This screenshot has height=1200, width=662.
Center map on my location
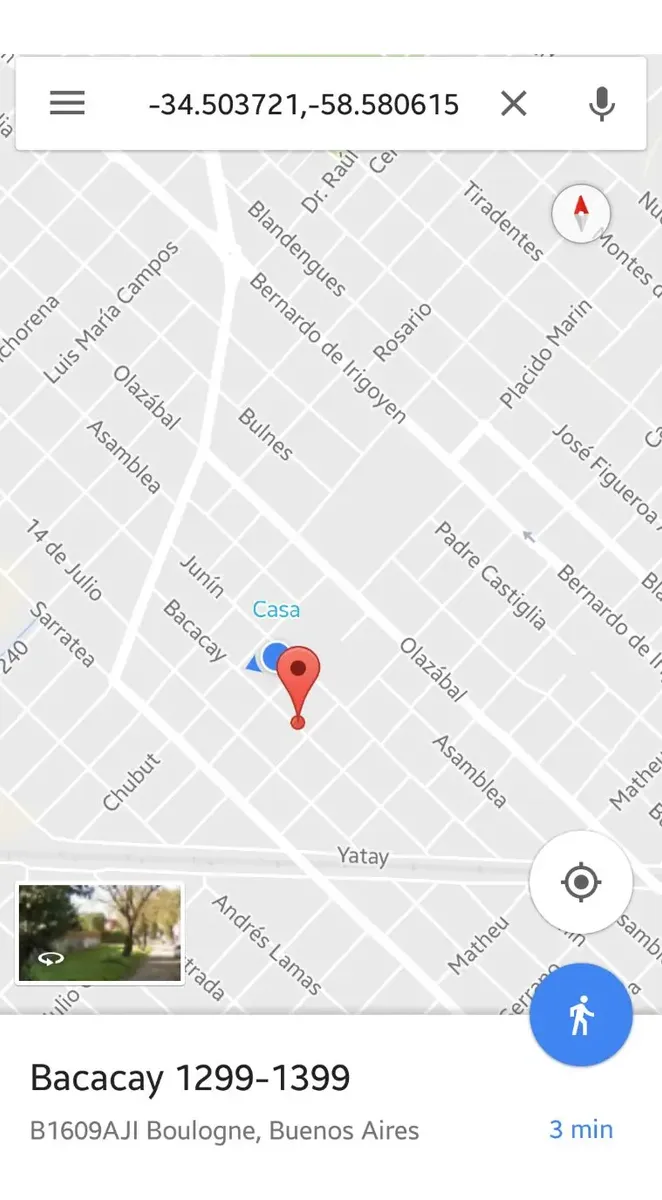(x=581, y=882)
